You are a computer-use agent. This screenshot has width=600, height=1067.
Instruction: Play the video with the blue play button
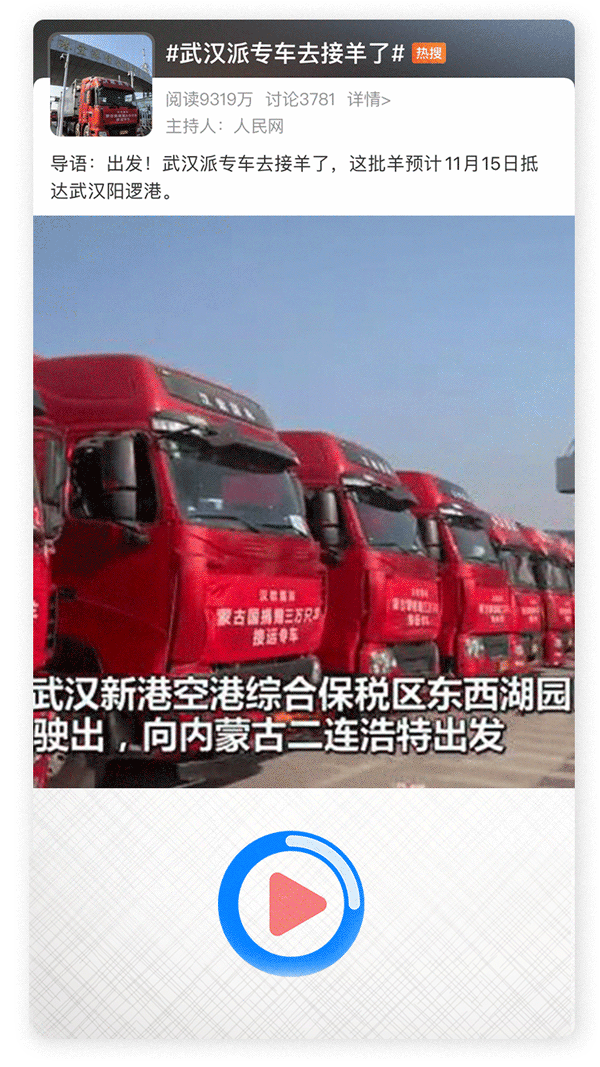(291, 903)
